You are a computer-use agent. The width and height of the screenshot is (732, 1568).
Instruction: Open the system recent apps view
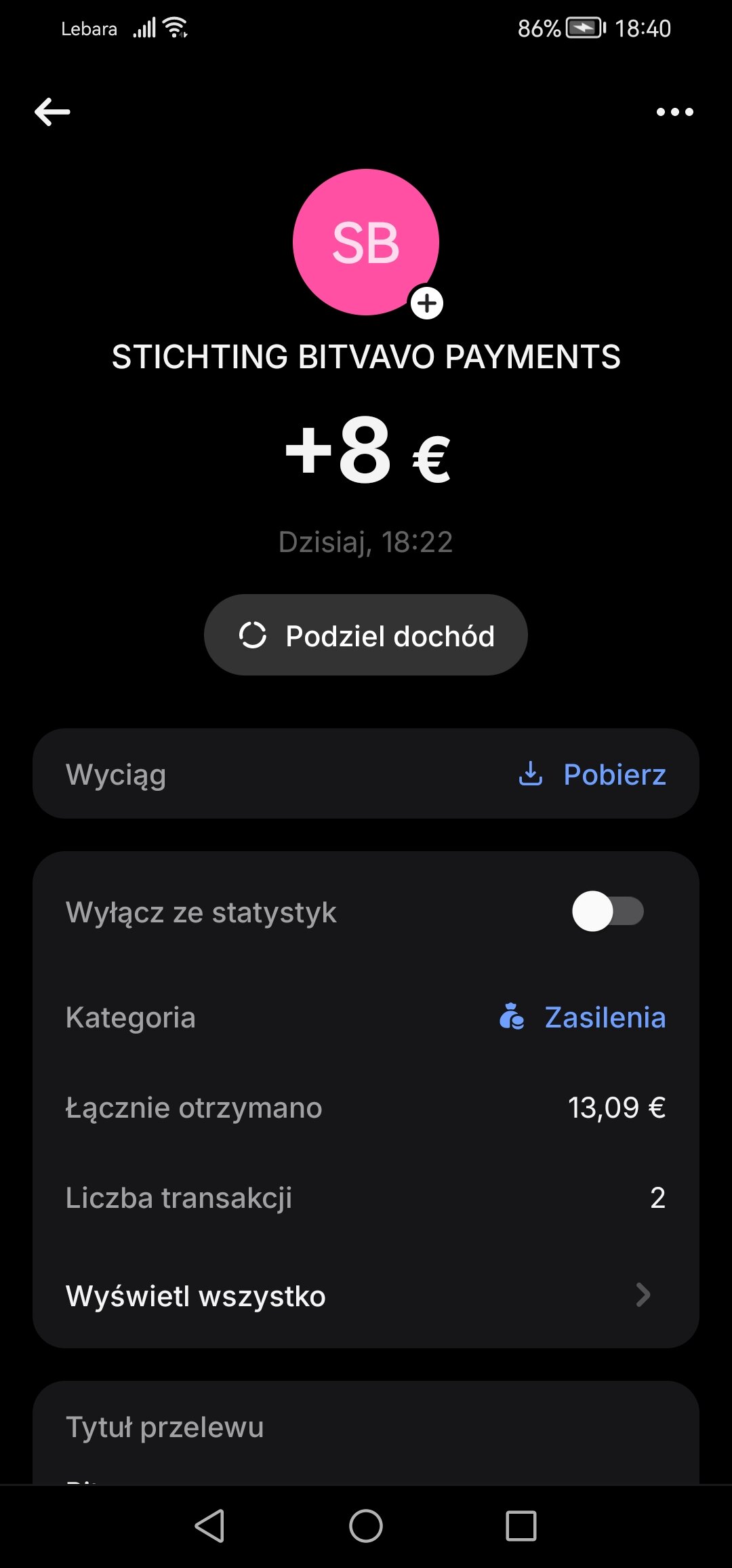coord(521,1526)
